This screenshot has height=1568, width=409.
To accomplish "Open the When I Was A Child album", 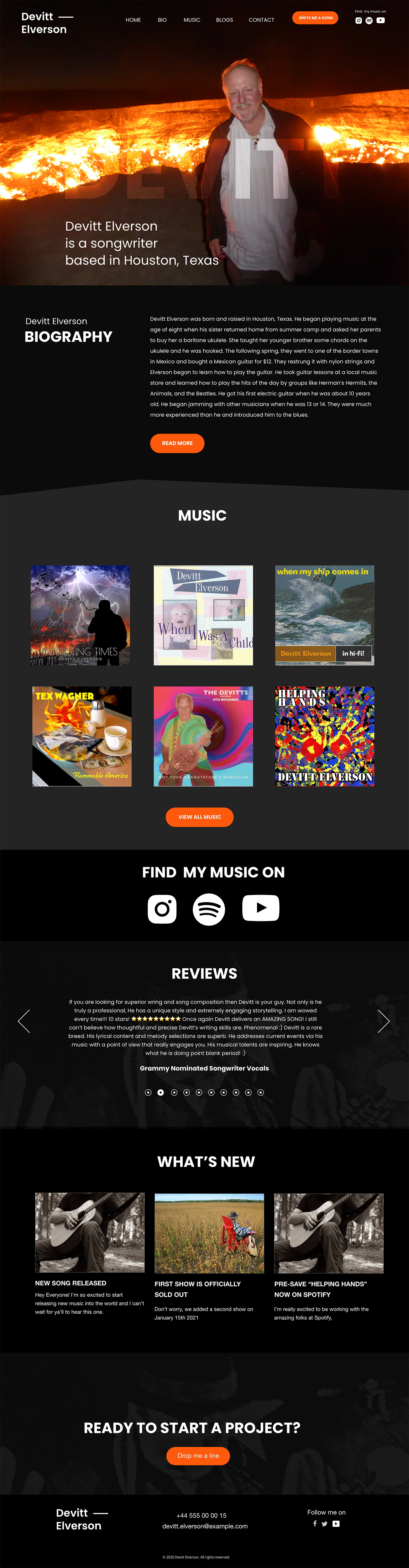I will point(203,615).
